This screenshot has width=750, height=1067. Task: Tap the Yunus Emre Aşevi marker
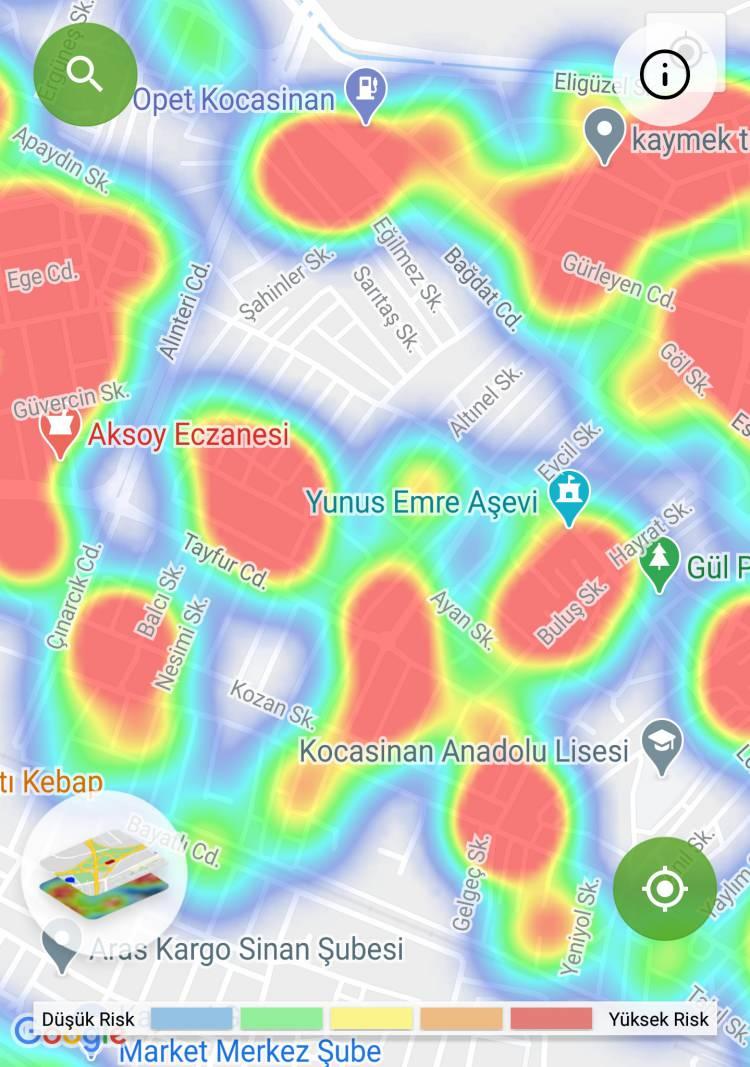point(569,494)
